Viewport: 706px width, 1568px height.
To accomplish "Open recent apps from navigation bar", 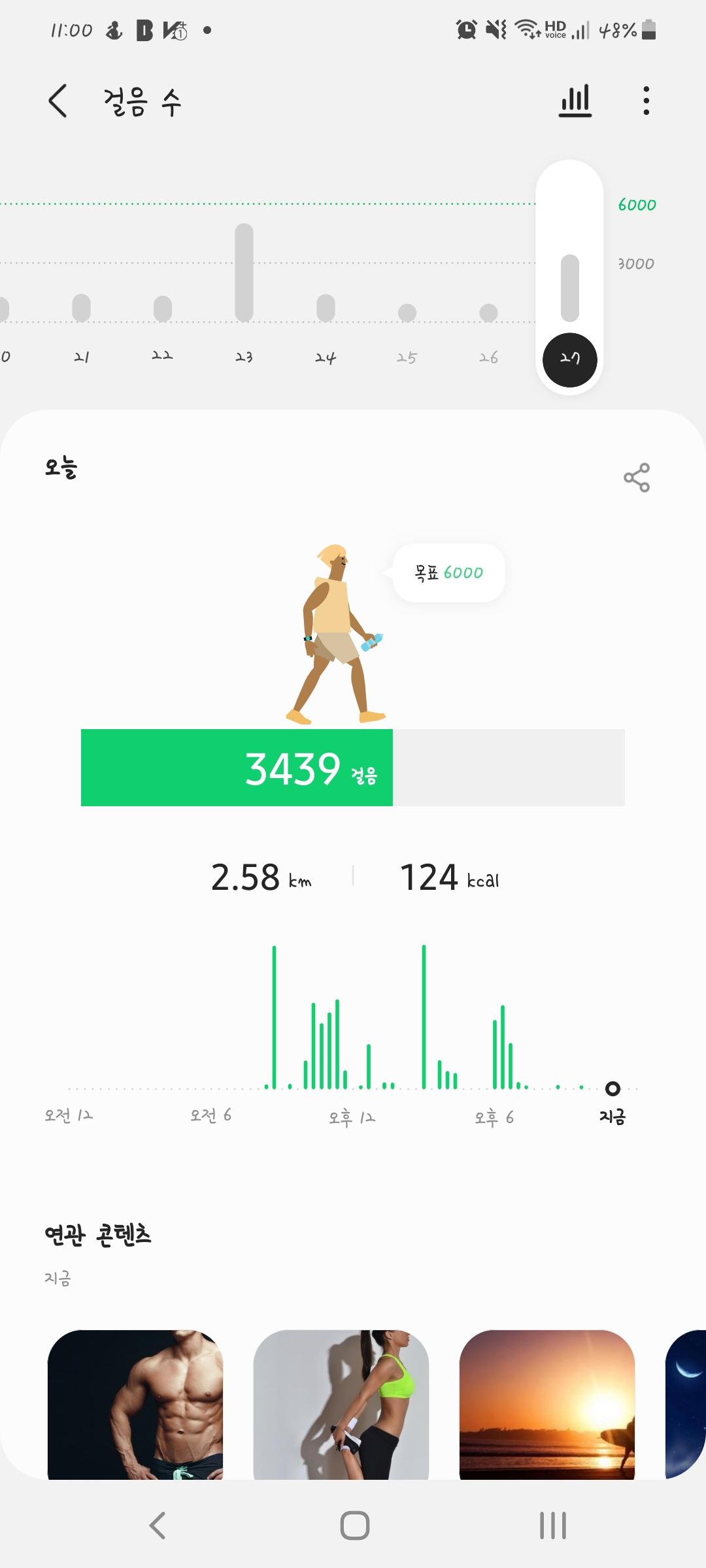I will 552,1526.
